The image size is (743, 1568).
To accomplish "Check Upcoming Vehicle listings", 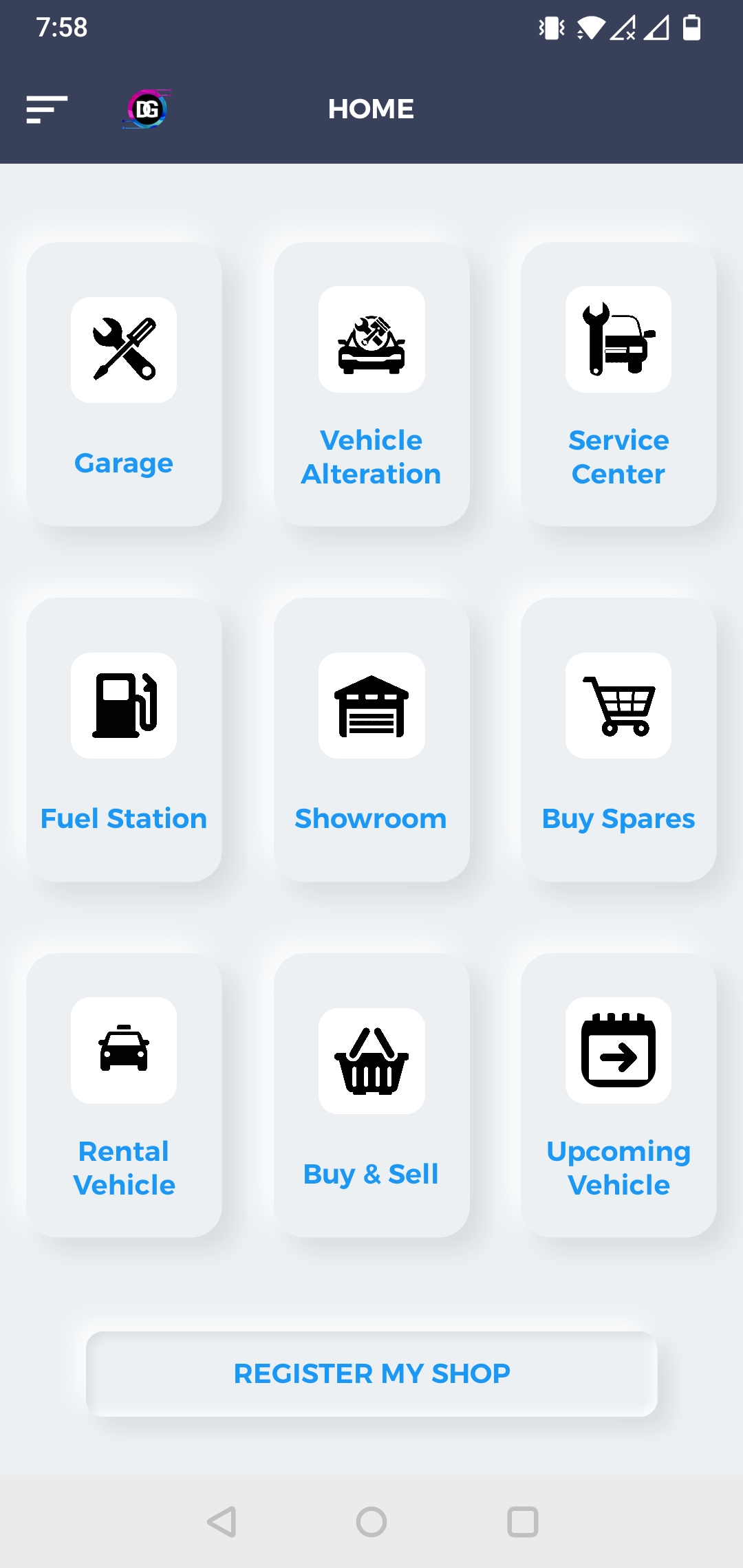I will pyautogui.click(x=618, y=1095).
